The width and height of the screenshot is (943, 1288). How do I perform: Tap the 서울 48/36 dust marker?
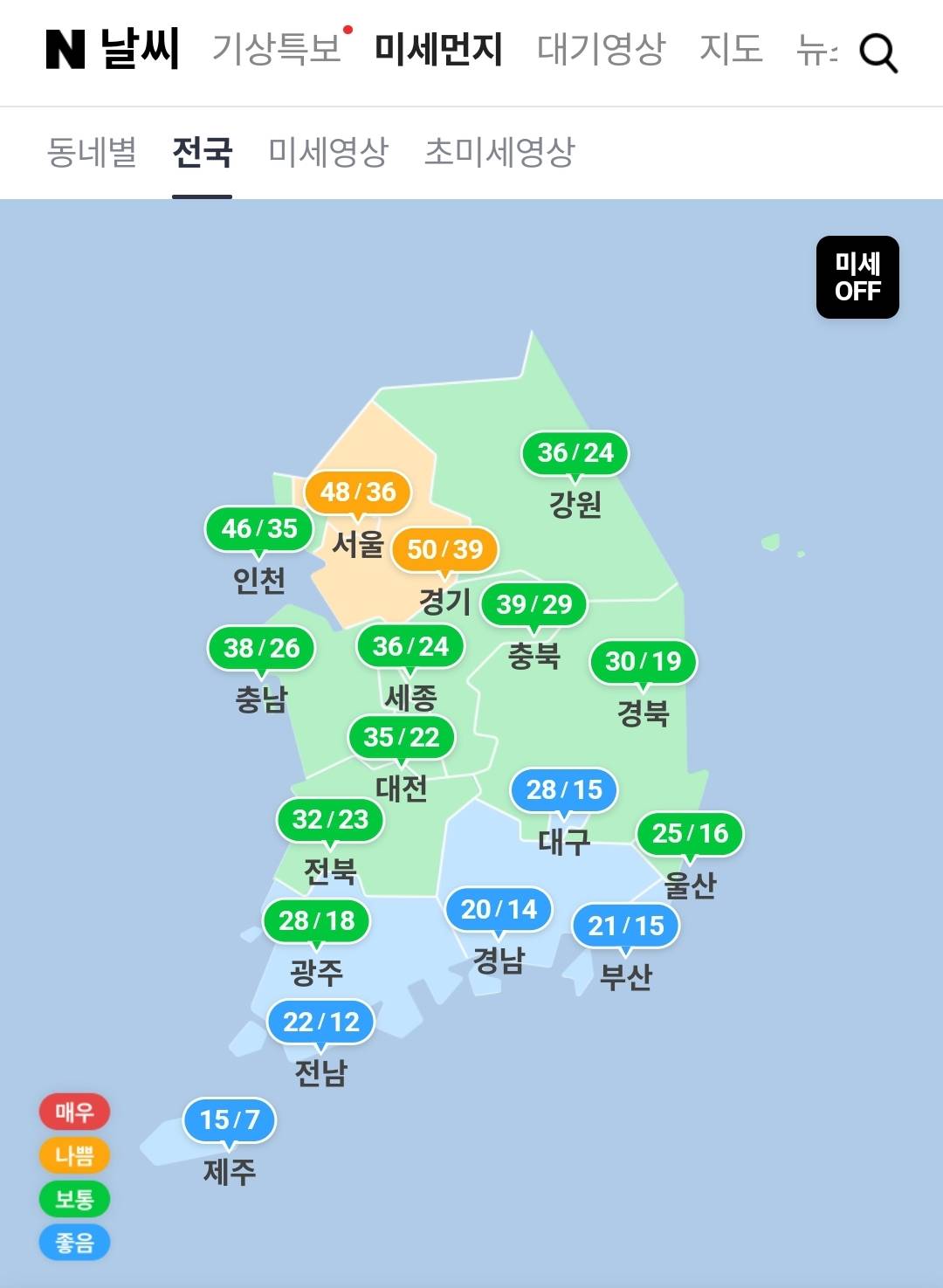point(358,492)
